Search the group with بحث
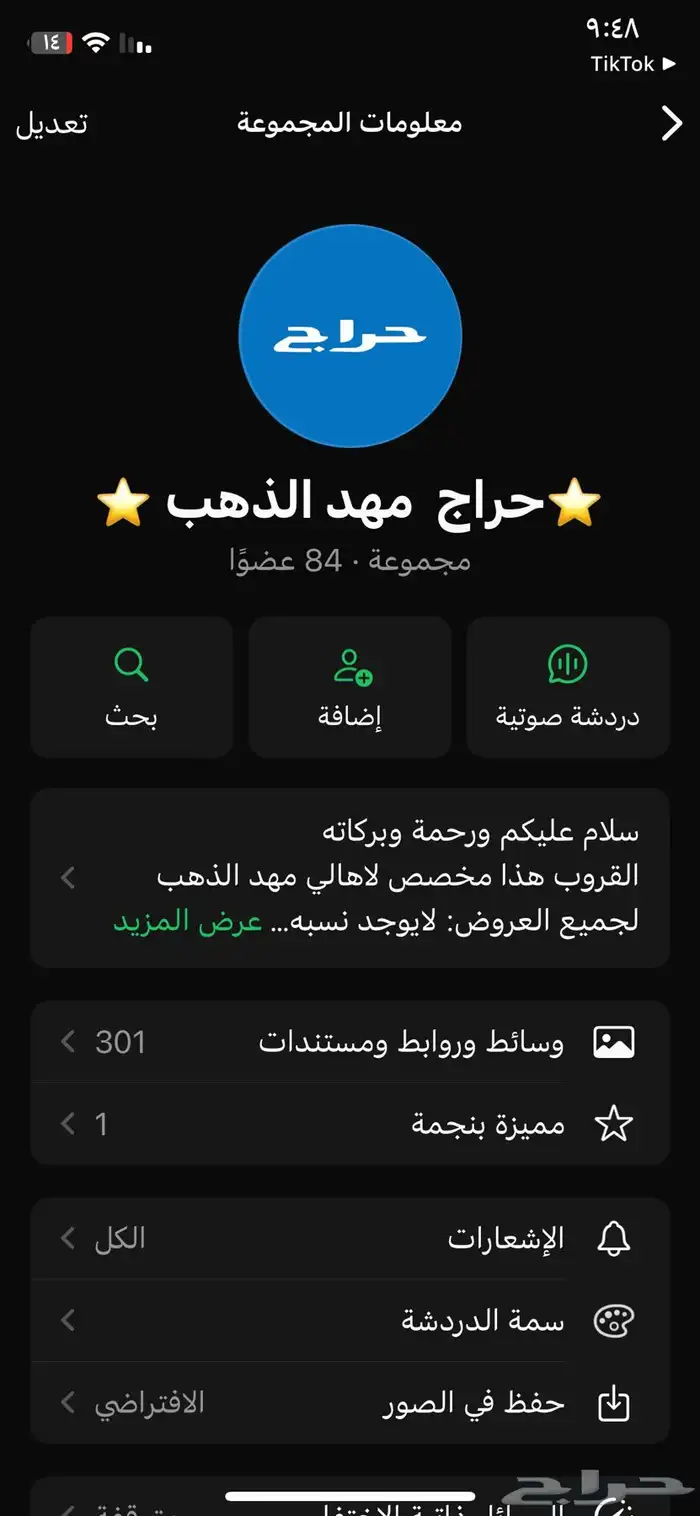The width and height of the screenshot is (700, 1516). pos(131,687)
